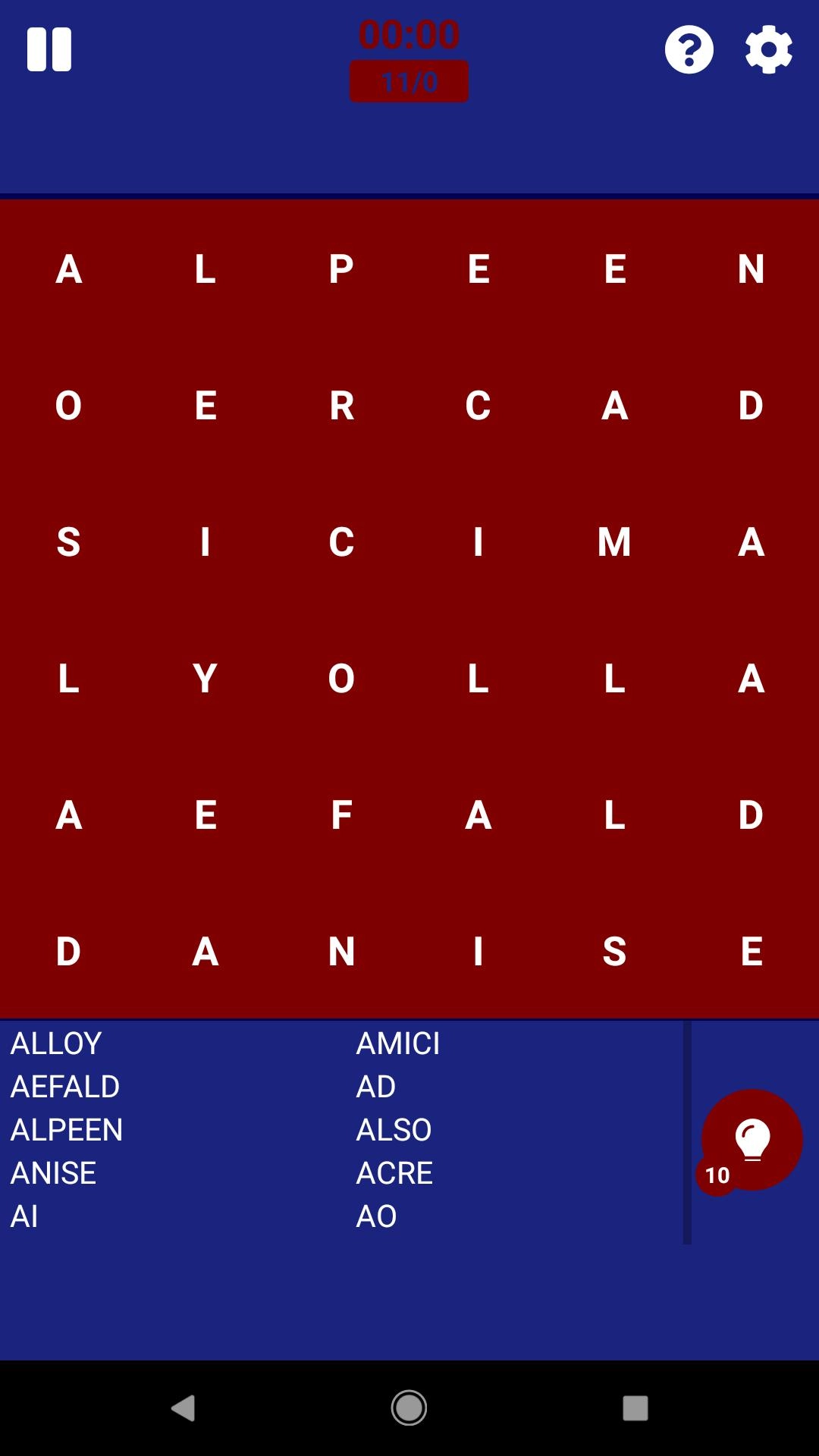
Task: Go to the system home screen
Action: click(409, 1408)
